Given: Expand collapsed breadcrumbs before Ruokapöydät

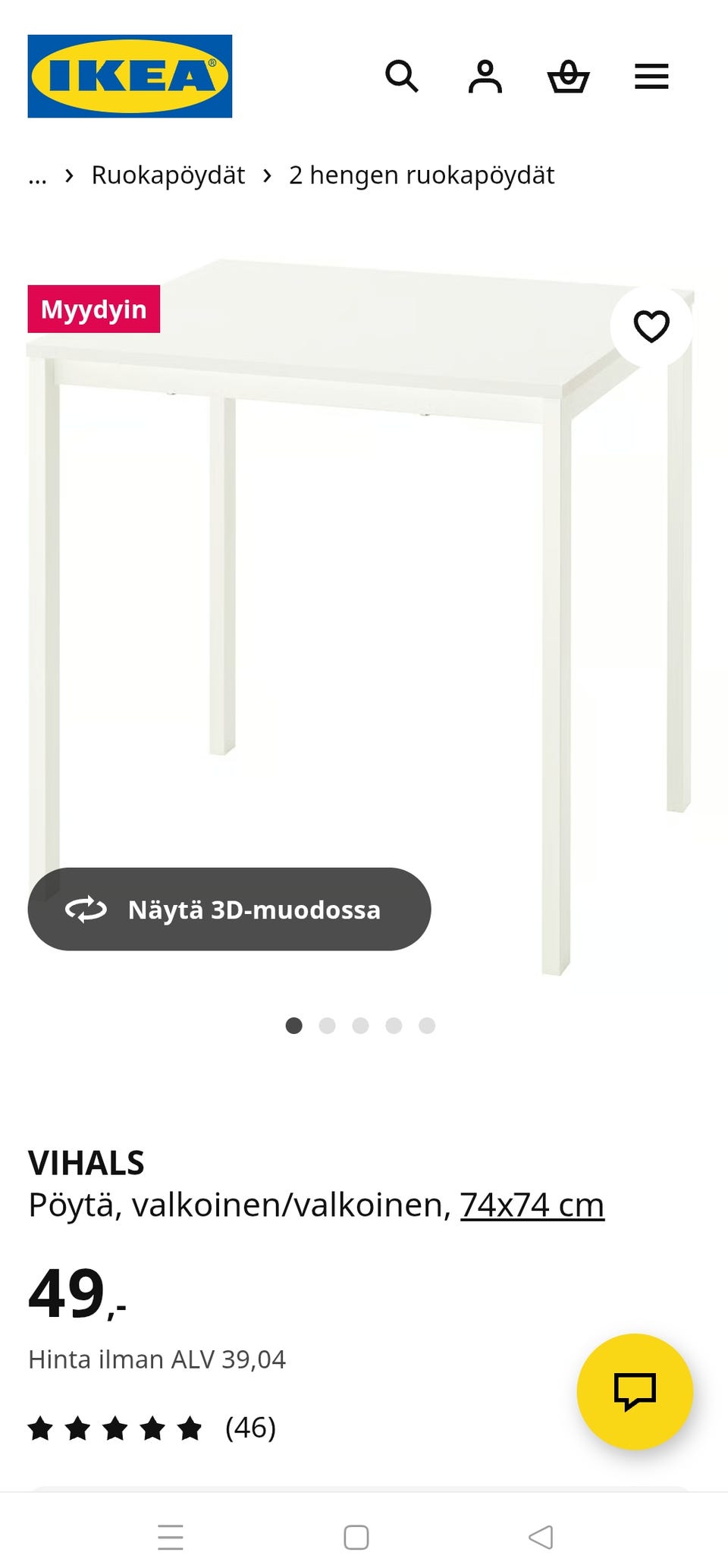Looking at the screenshot, I should [x=37, y=175].
